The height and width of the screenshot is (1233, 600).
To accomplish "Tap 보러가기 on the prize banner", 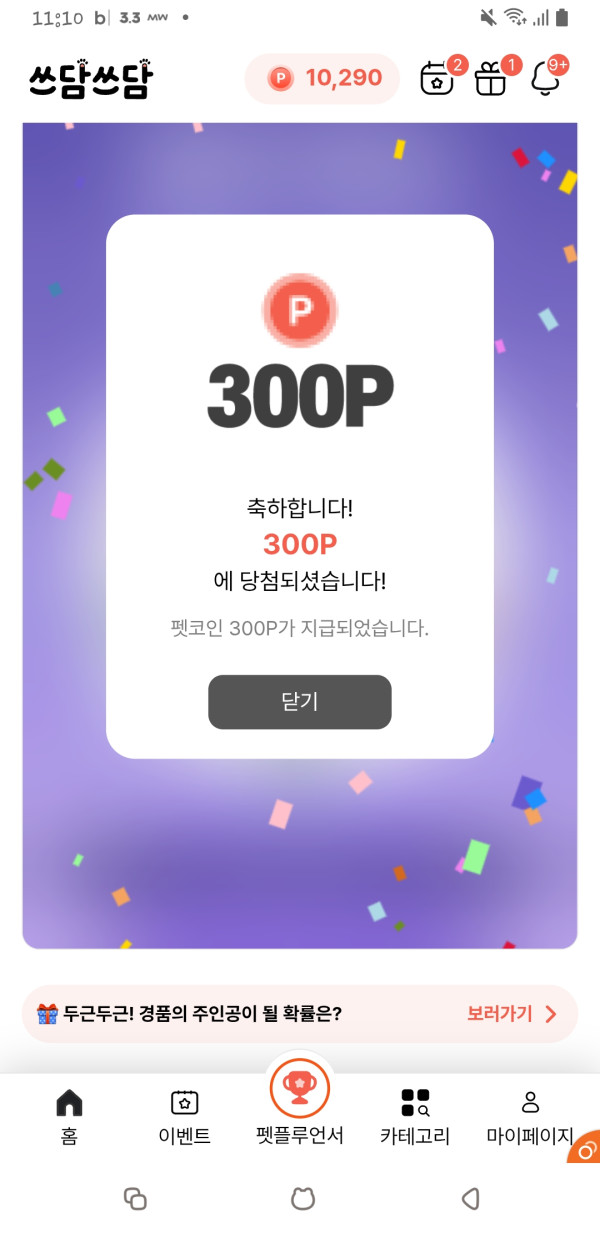I will (512, 1014).
